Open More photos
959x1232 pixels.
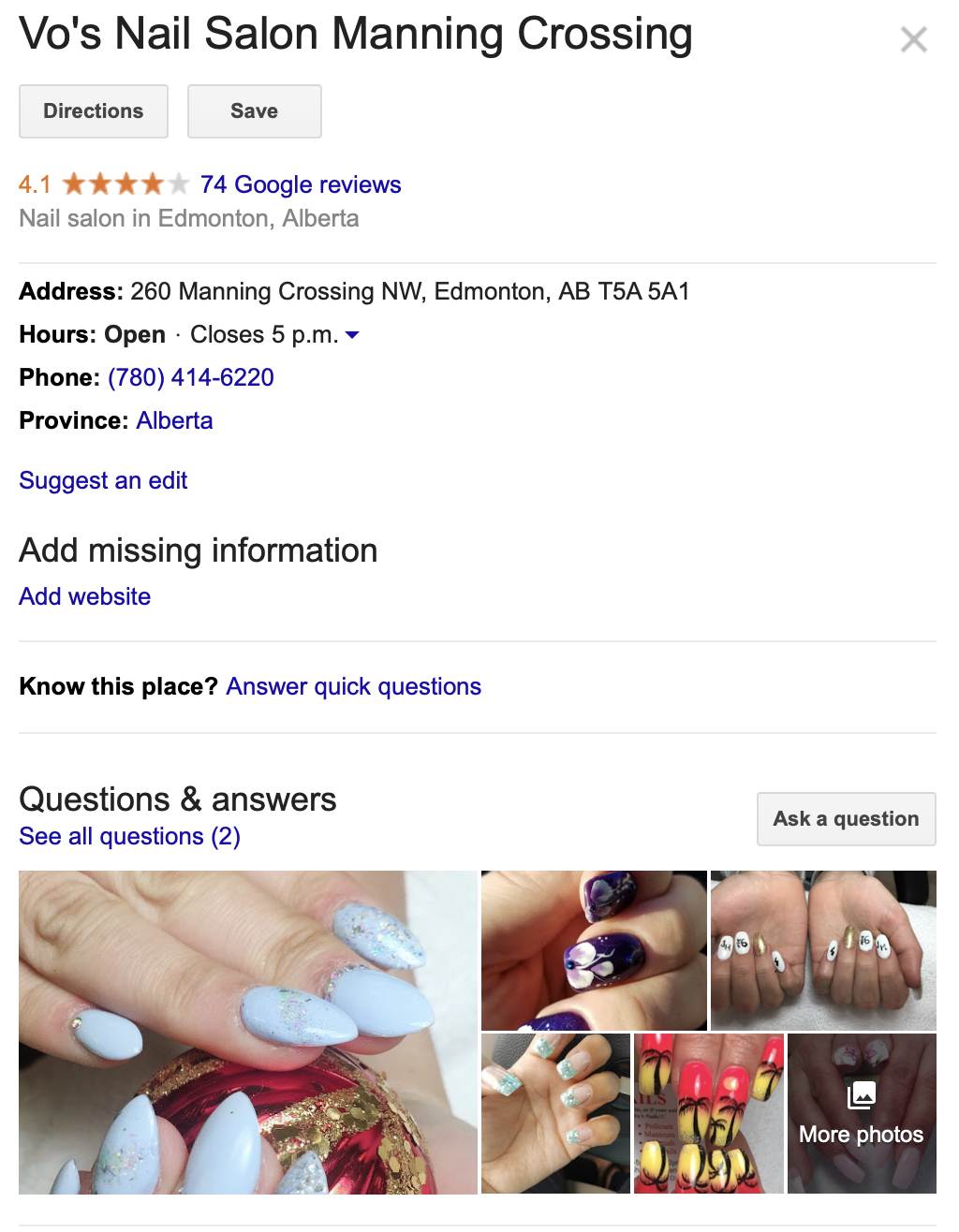(861, 1113)
